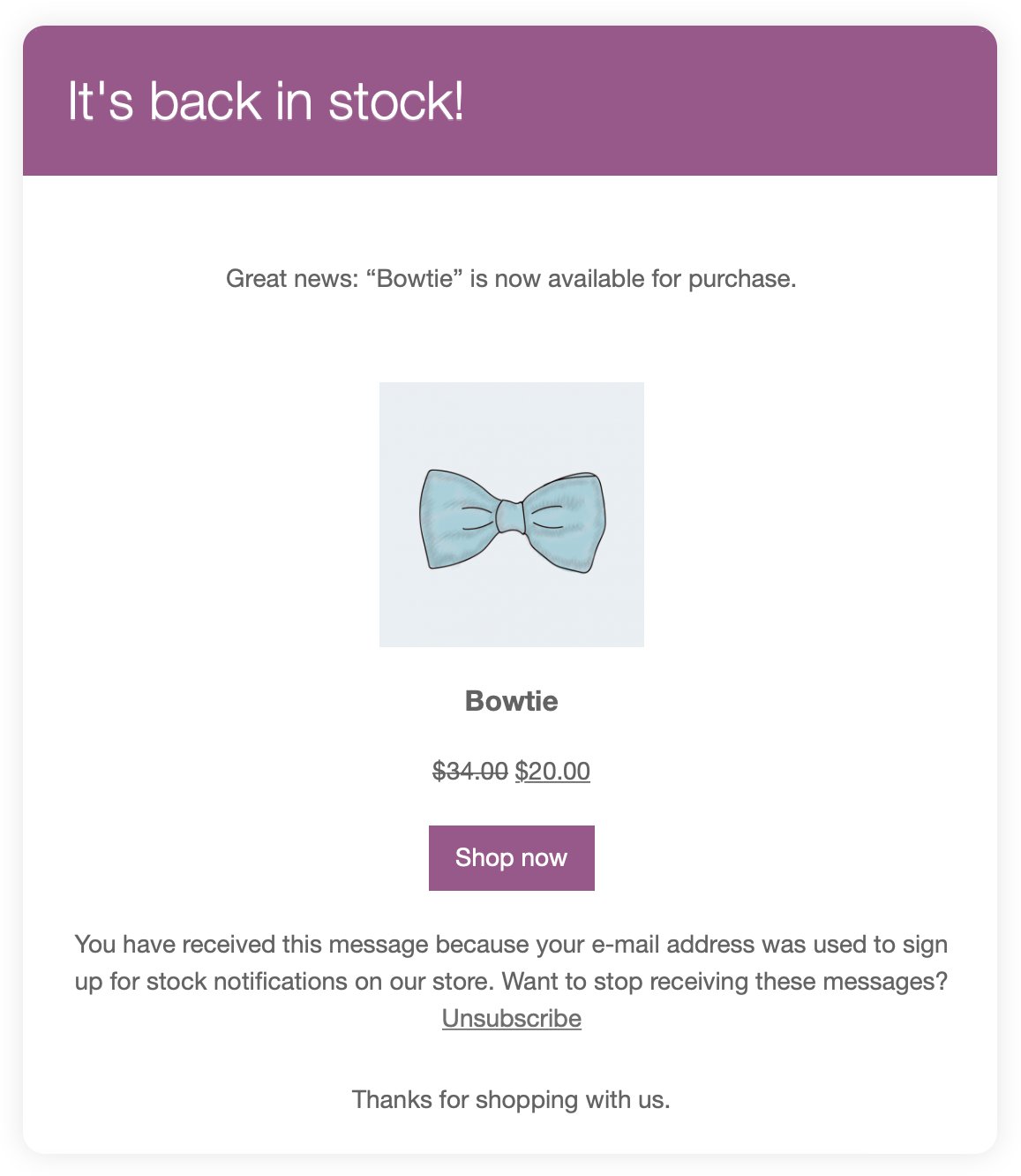Click the sale price shown under Bowtie
The image size is (1021, 1176).
click(552, 771)
